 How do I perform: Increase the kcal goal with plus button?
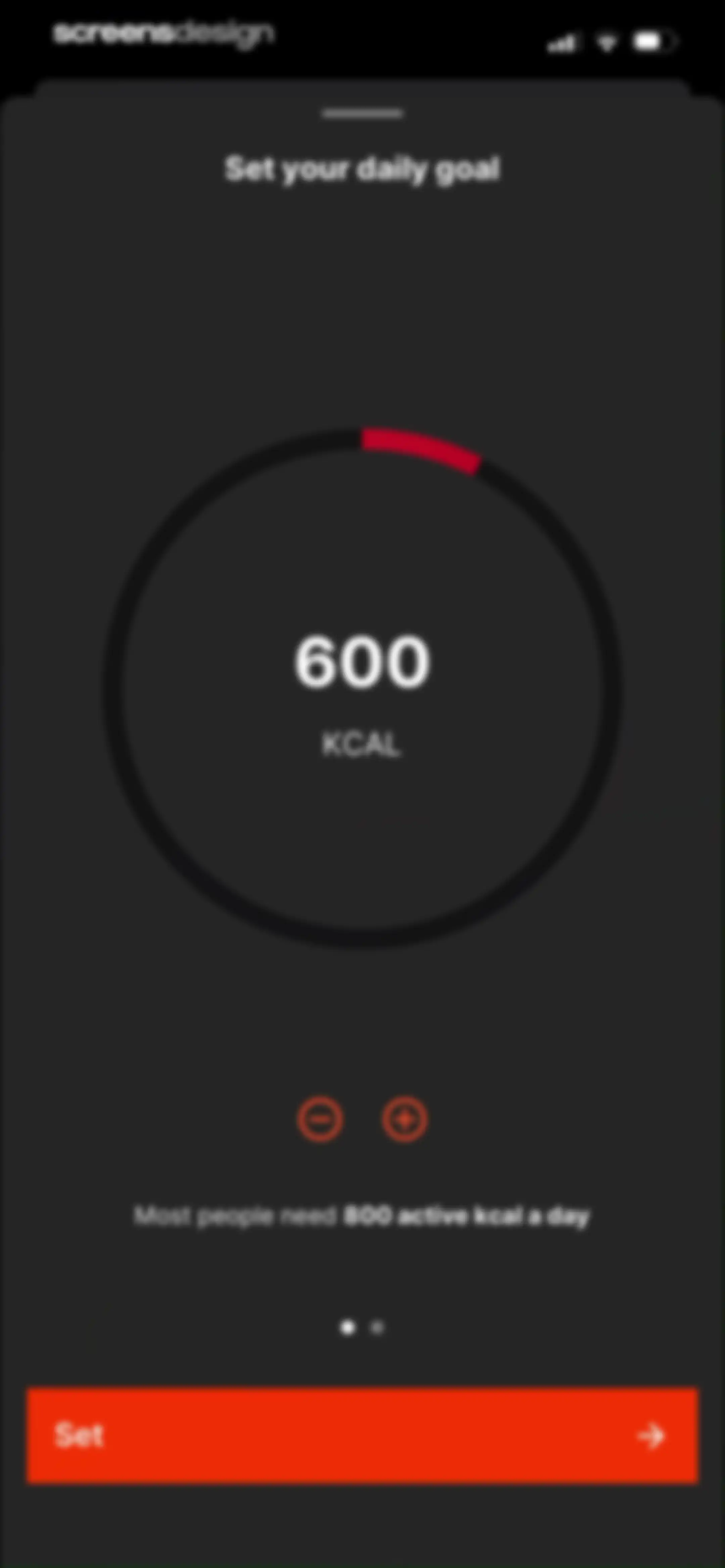405,1119
